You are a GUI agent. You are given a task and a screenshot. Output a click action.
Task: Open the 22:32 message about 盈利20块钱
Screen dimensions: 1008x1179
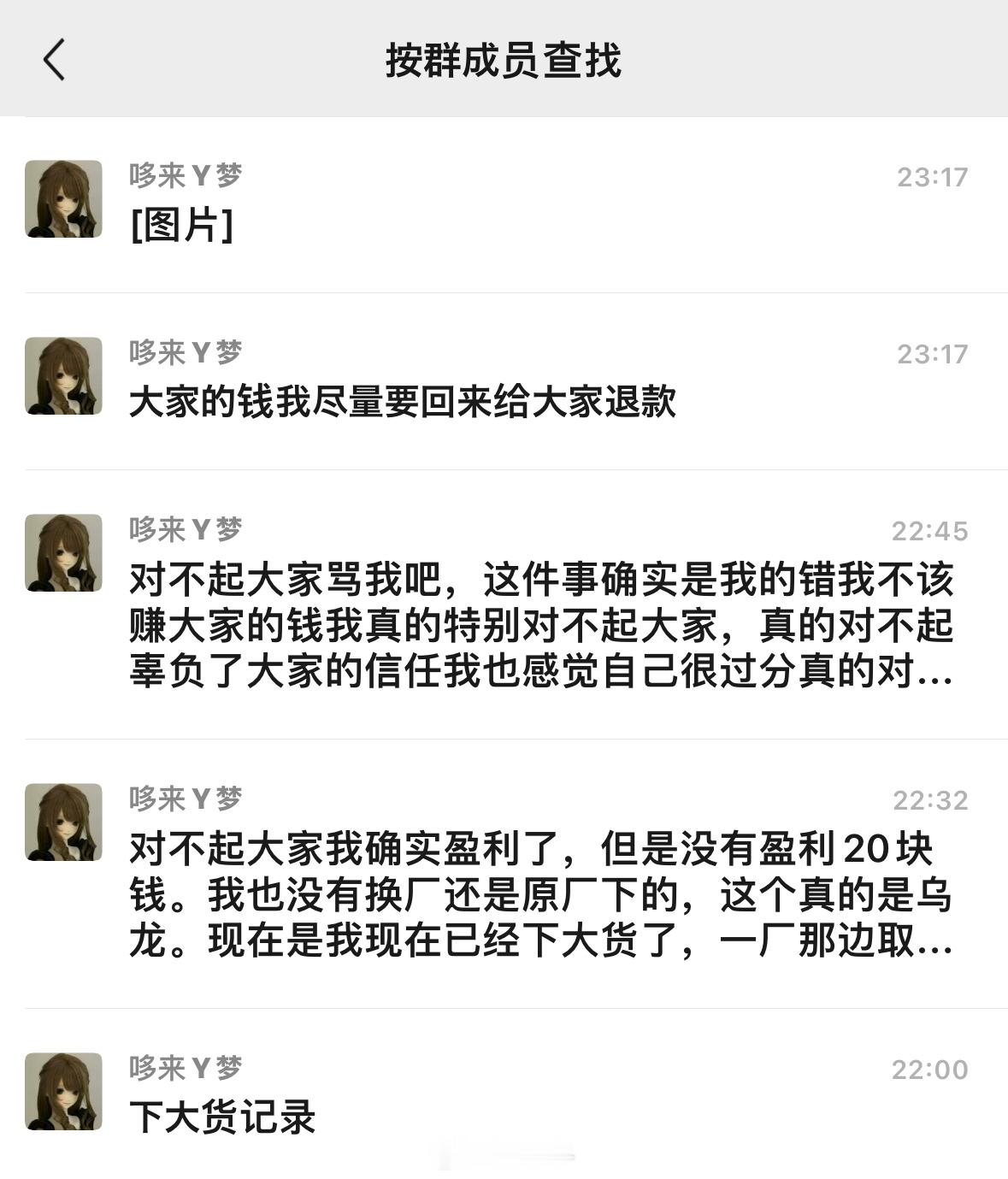[x=504, y=874]
